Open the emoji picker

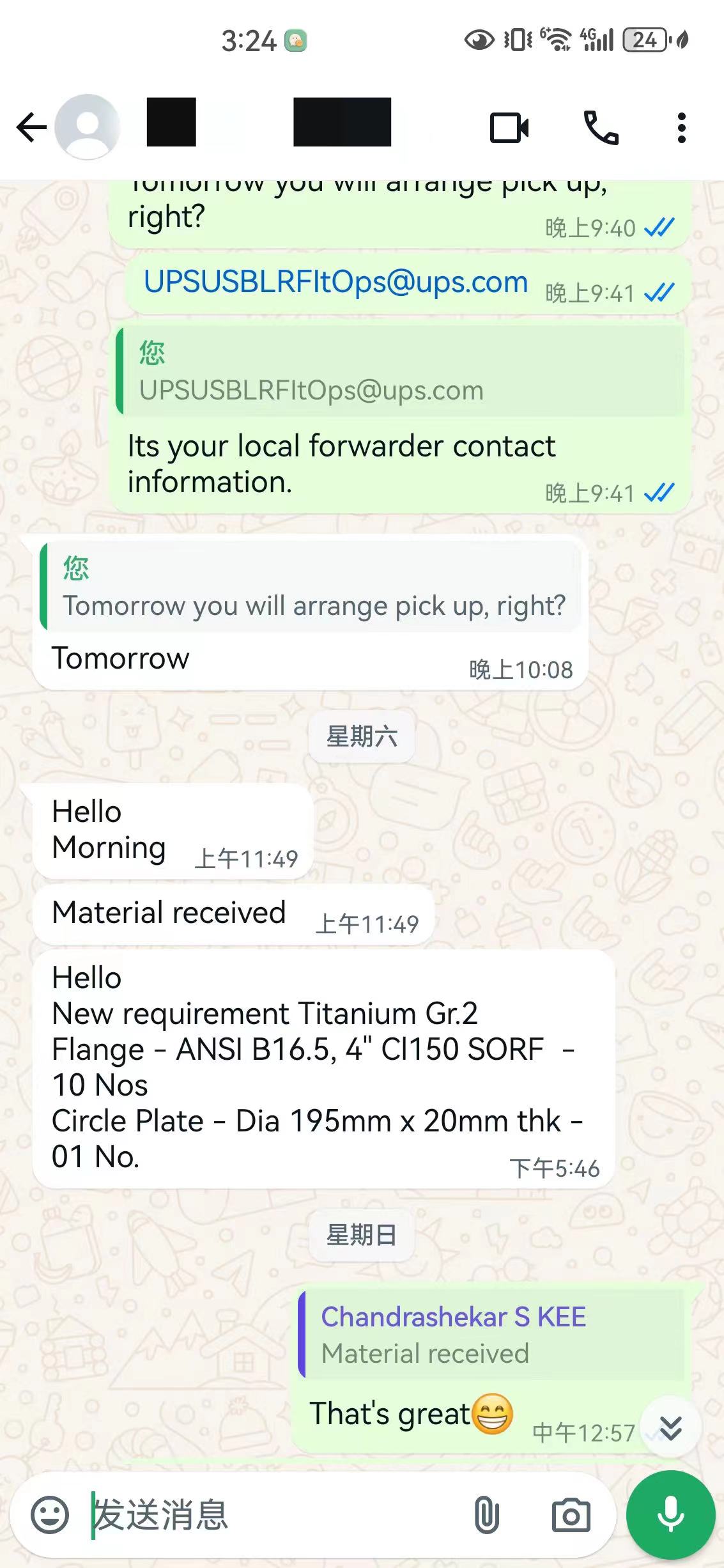pos(50,1514)
